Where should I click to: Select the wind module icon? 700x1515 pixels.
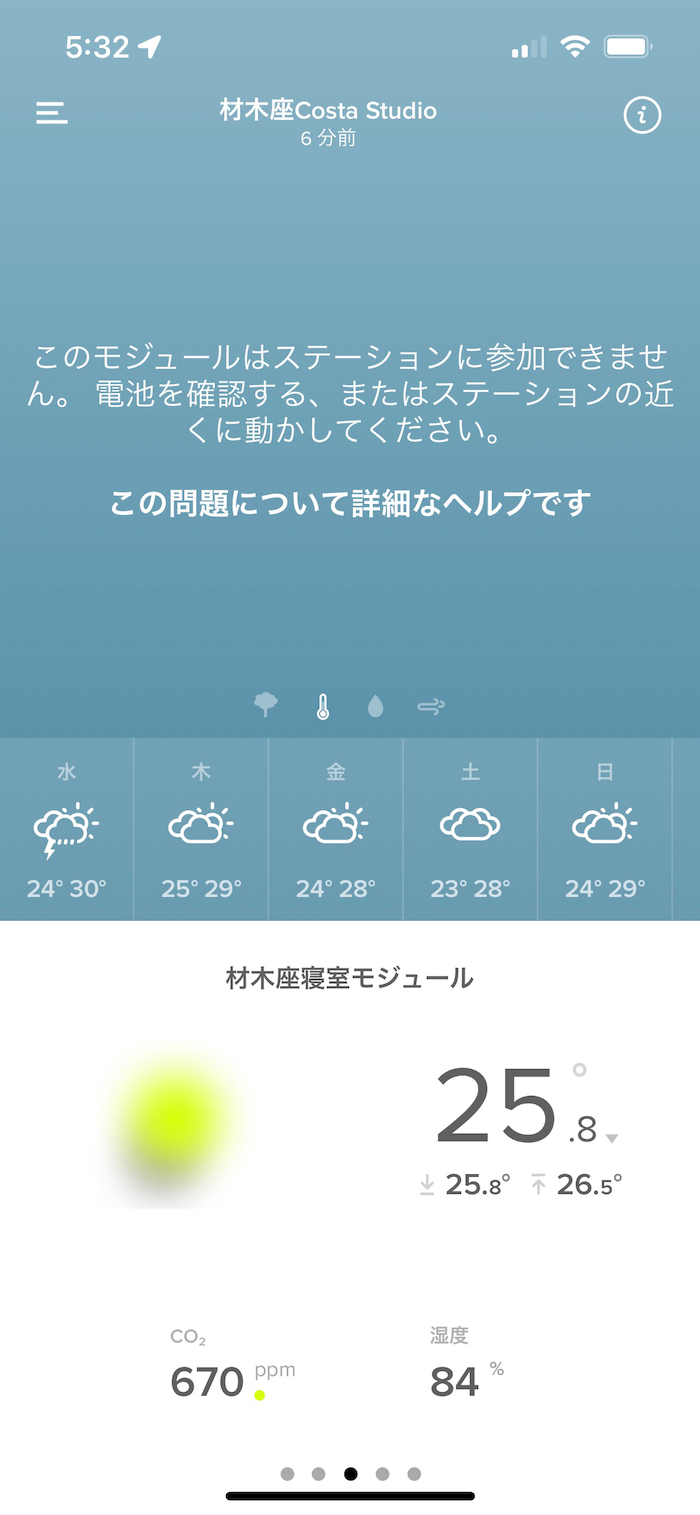pos(431,707)
